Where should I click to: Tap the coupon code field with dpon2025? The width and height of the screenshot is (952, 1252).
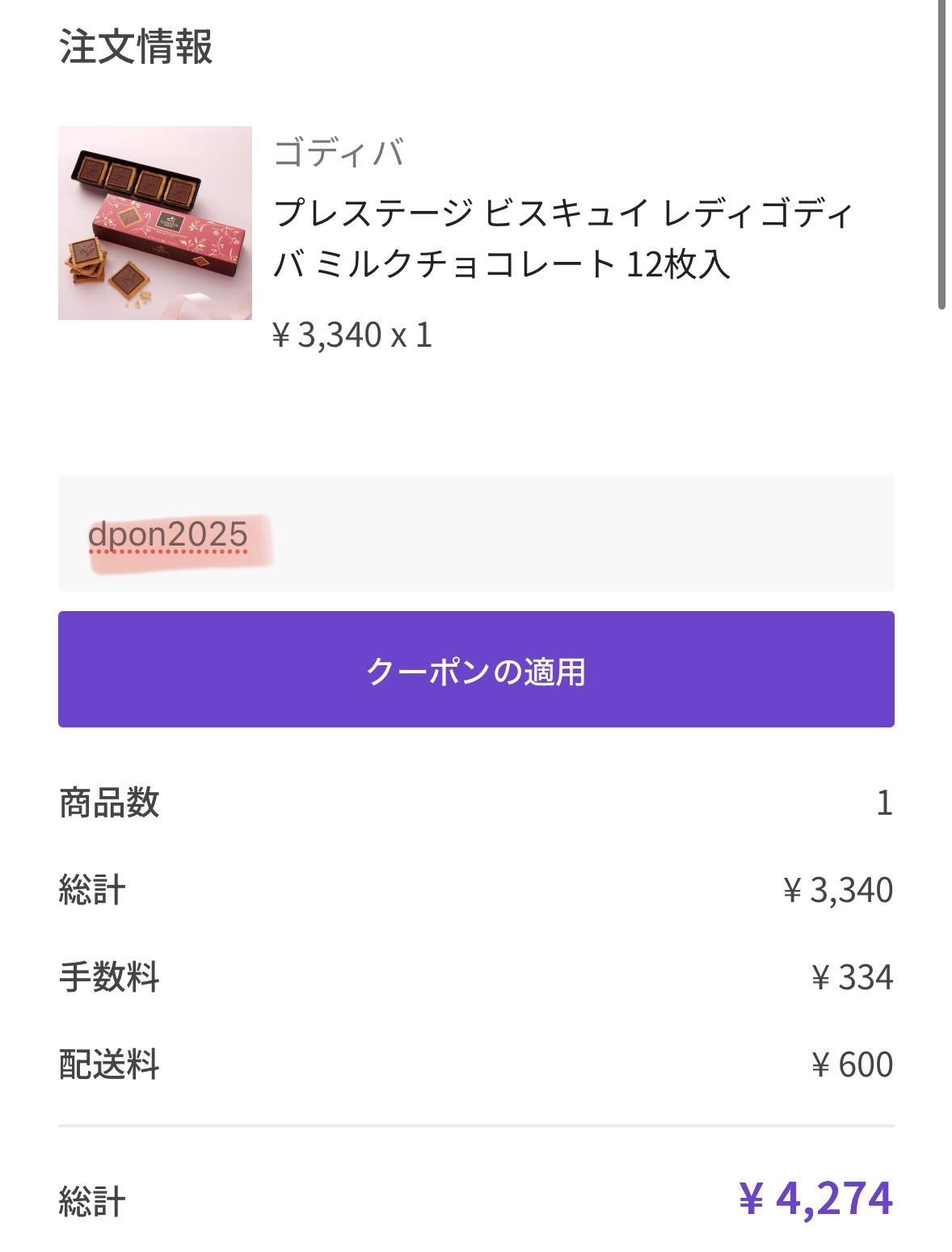coord(475,533)
